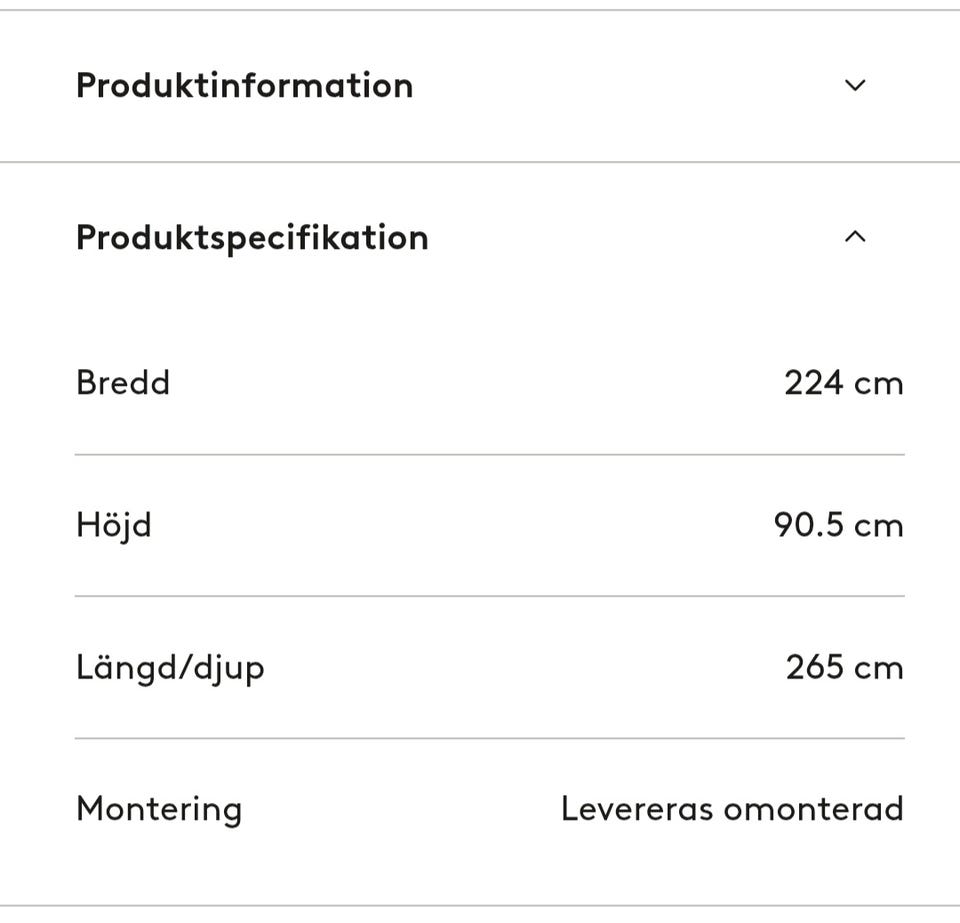Collapse the Produktspecifikation section
The height and width of the screenshot is (923, 960).
pyautogui.click(x=854, y=237)
